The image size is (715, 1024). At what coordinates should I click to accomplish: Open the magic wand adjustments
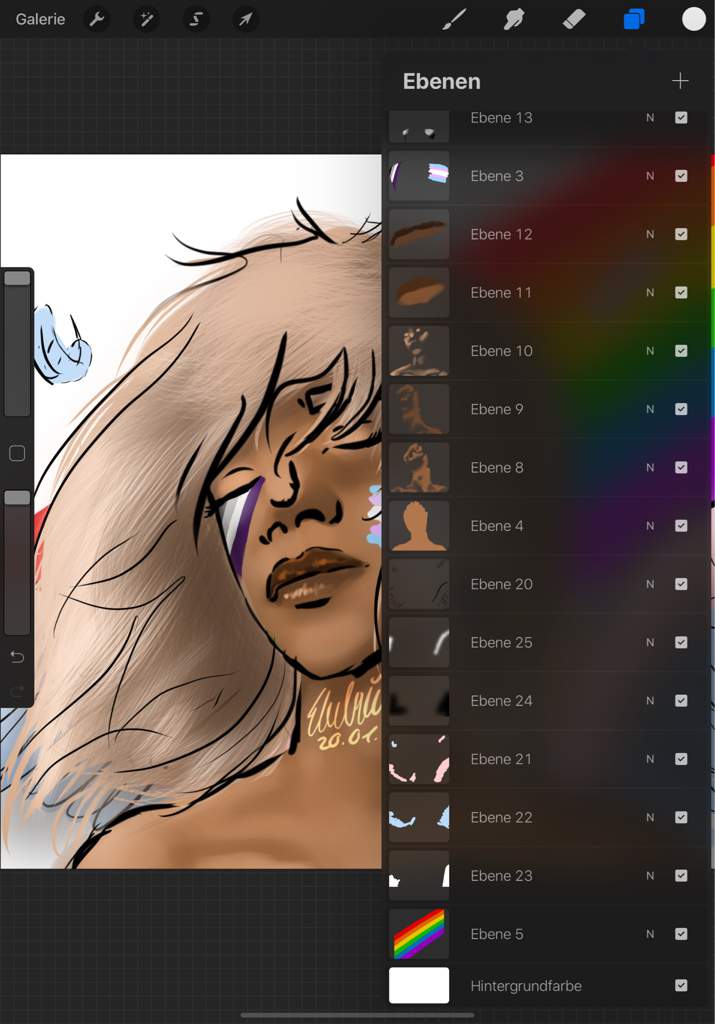(146, 19)
